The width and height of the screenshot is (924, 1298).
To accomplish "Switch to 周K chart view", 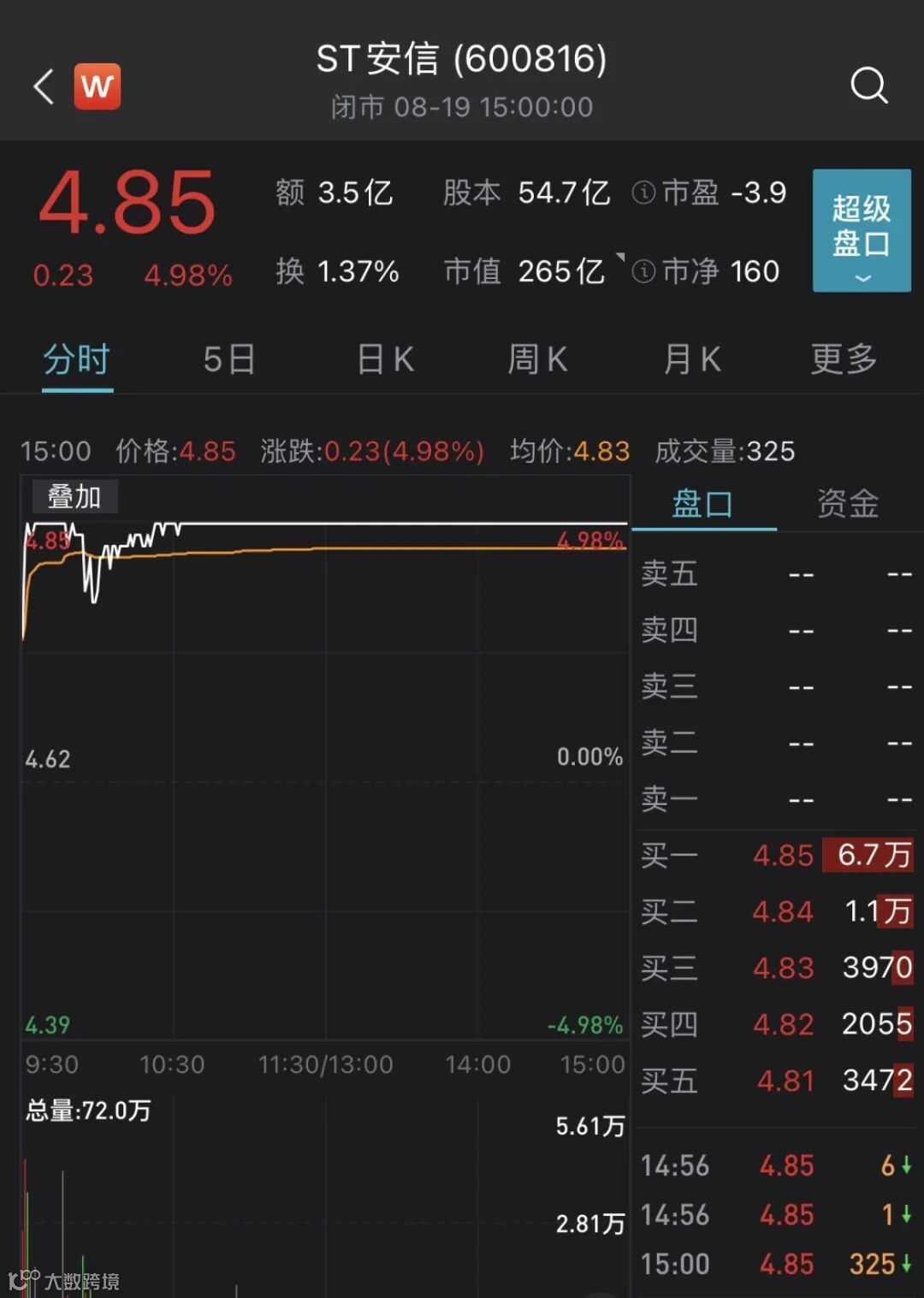I will (x=537, y=359).
